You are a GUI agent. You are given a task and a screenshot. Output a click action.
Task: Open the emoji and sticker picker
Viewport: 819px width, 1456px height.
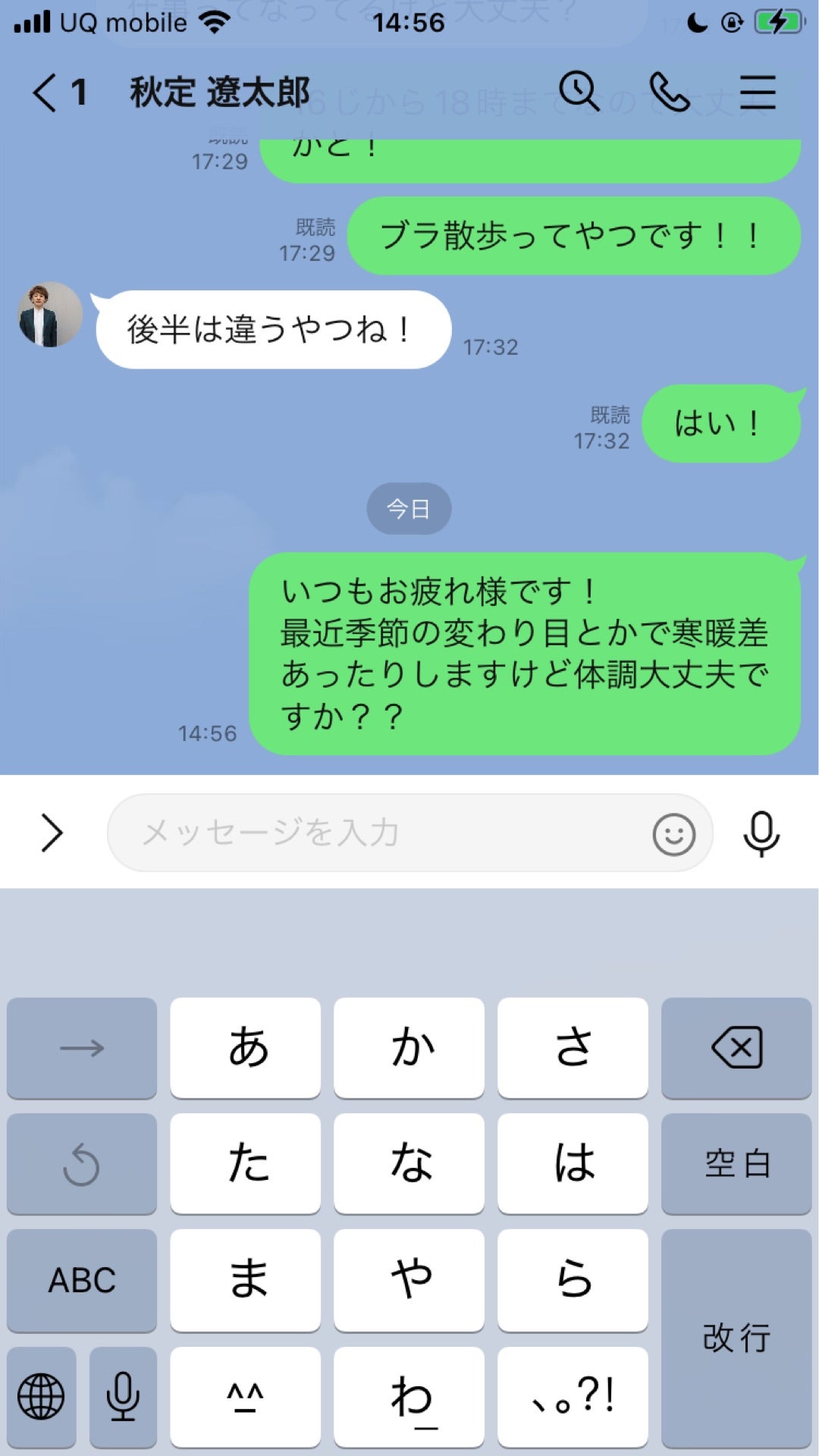click(x=673, y=834)
